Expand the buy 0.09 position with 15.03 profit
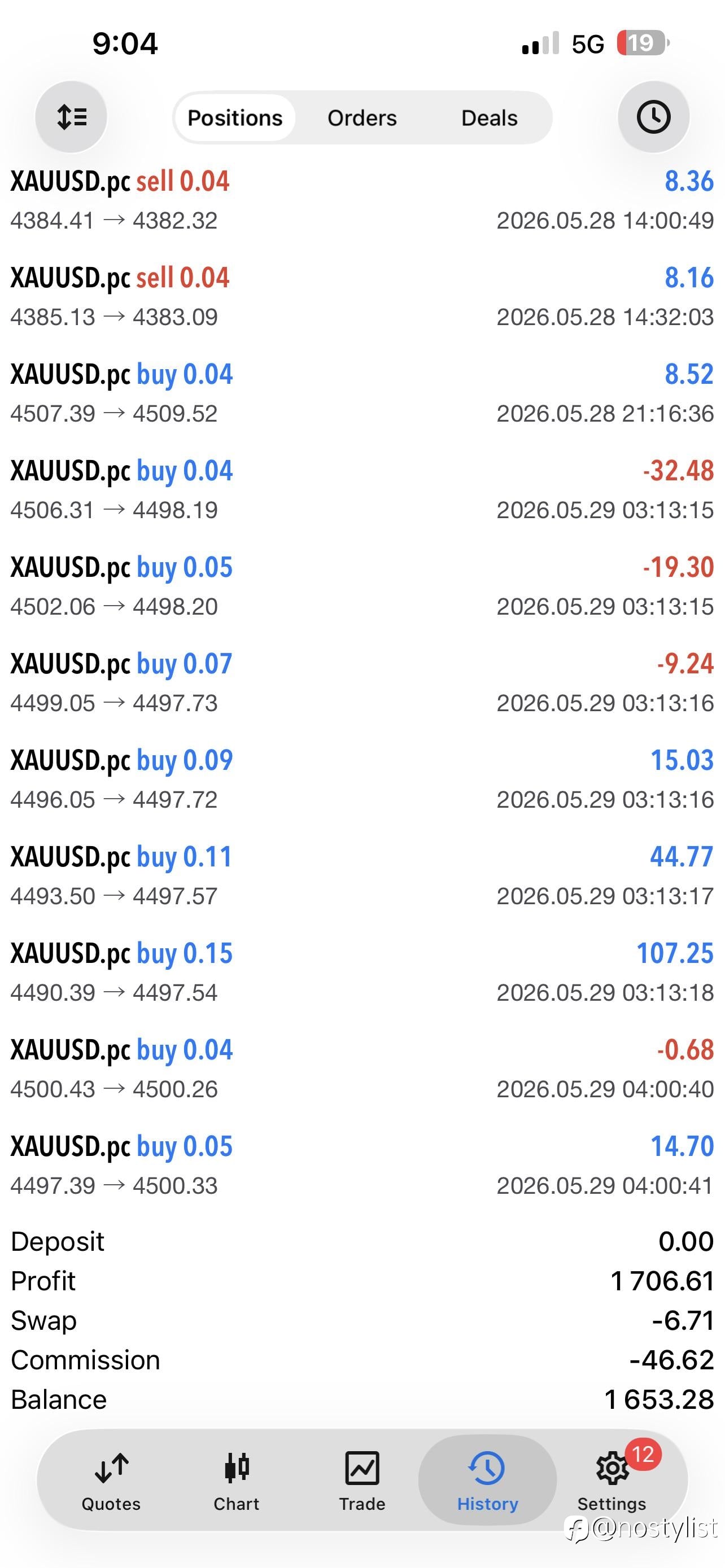The image size is (725, 1568). (362, 779)
